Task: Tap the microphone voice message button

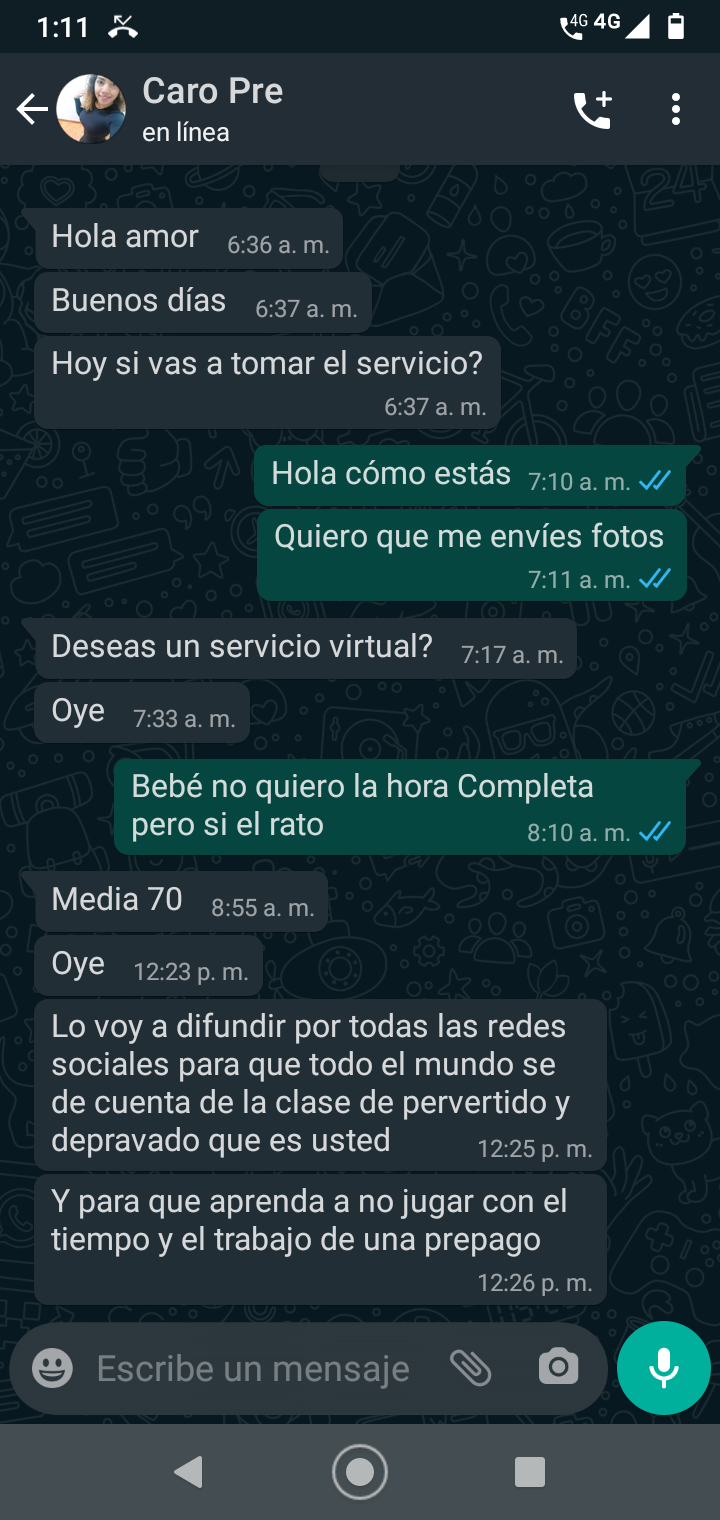Action: (664, 1368)
